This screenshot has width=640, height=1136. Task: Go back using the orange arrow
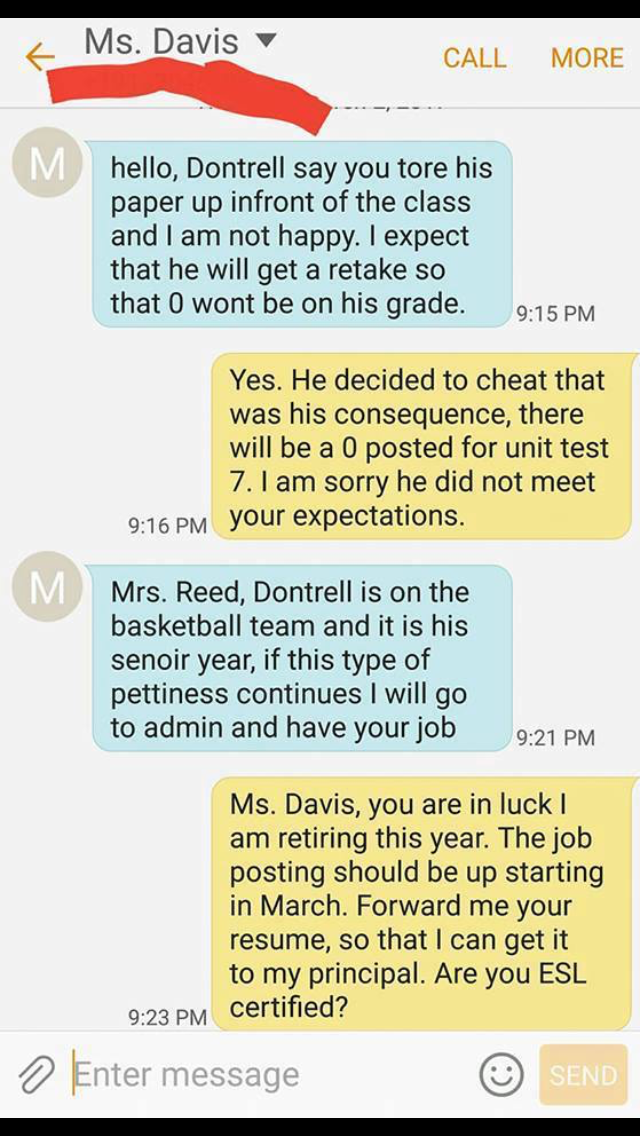point(40,57)
